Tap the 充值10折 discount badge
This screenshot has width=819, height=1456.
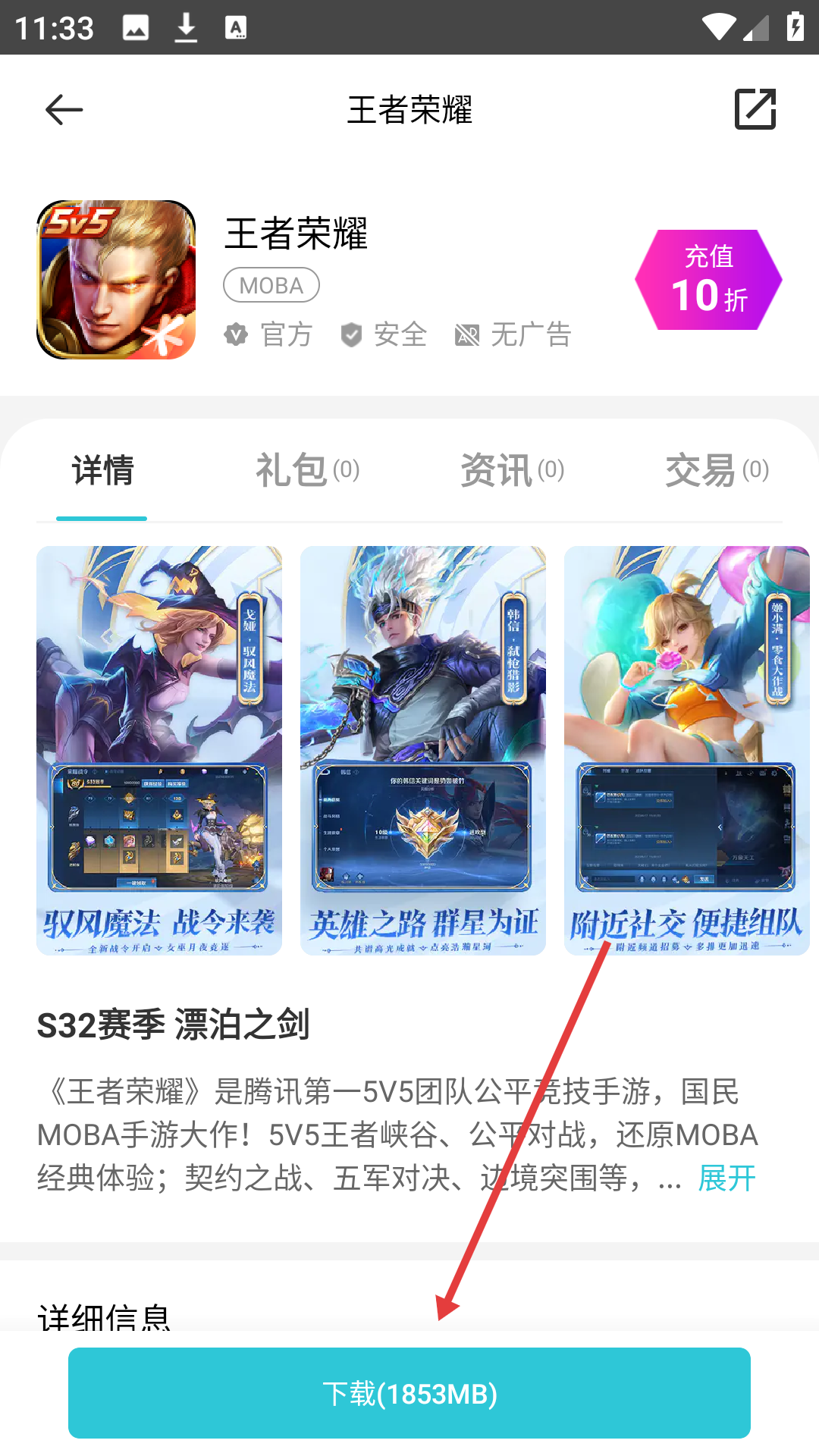[x=708, y=280]
